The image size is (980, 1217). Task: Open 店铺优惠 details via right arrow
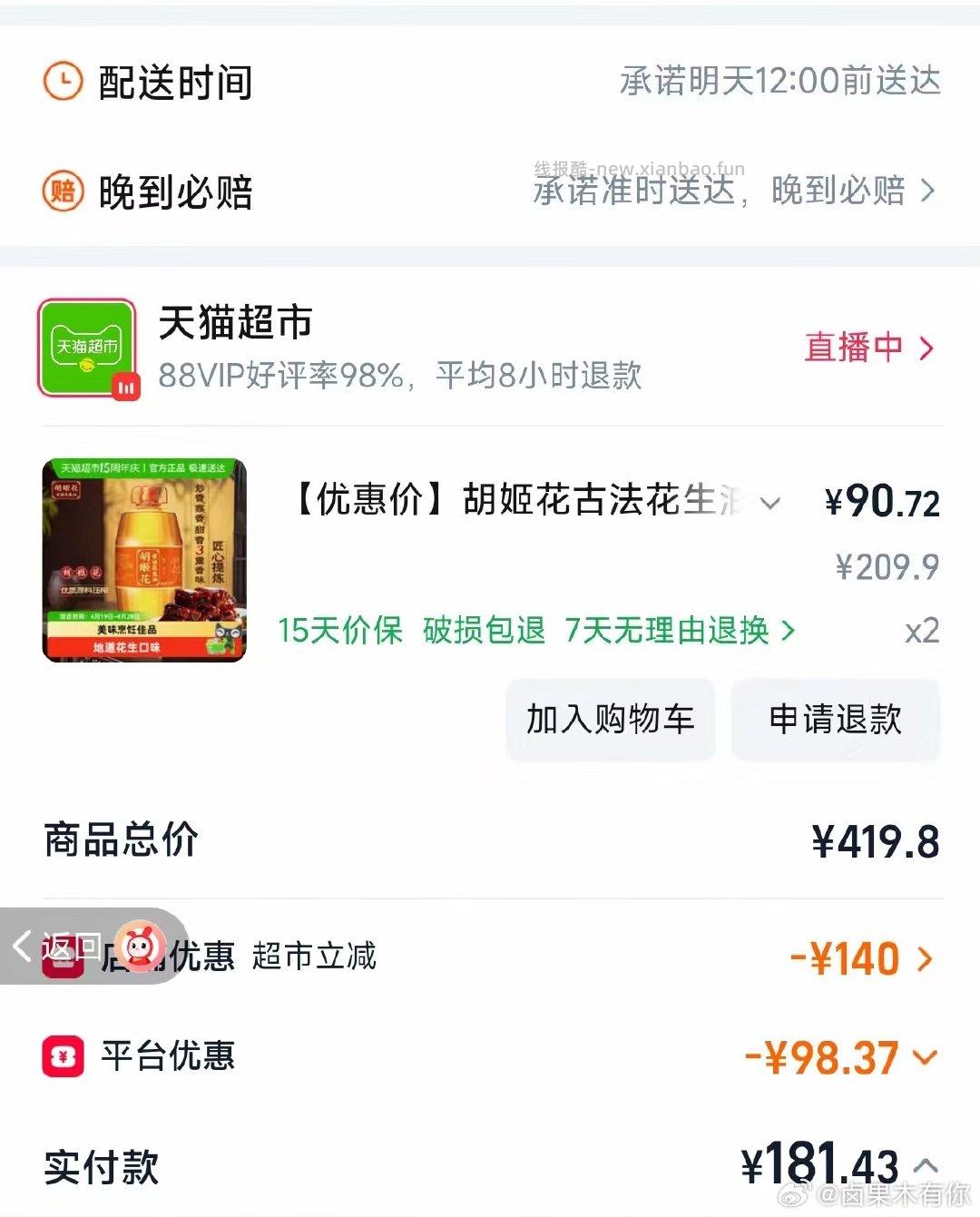click(x=927, y=957)
